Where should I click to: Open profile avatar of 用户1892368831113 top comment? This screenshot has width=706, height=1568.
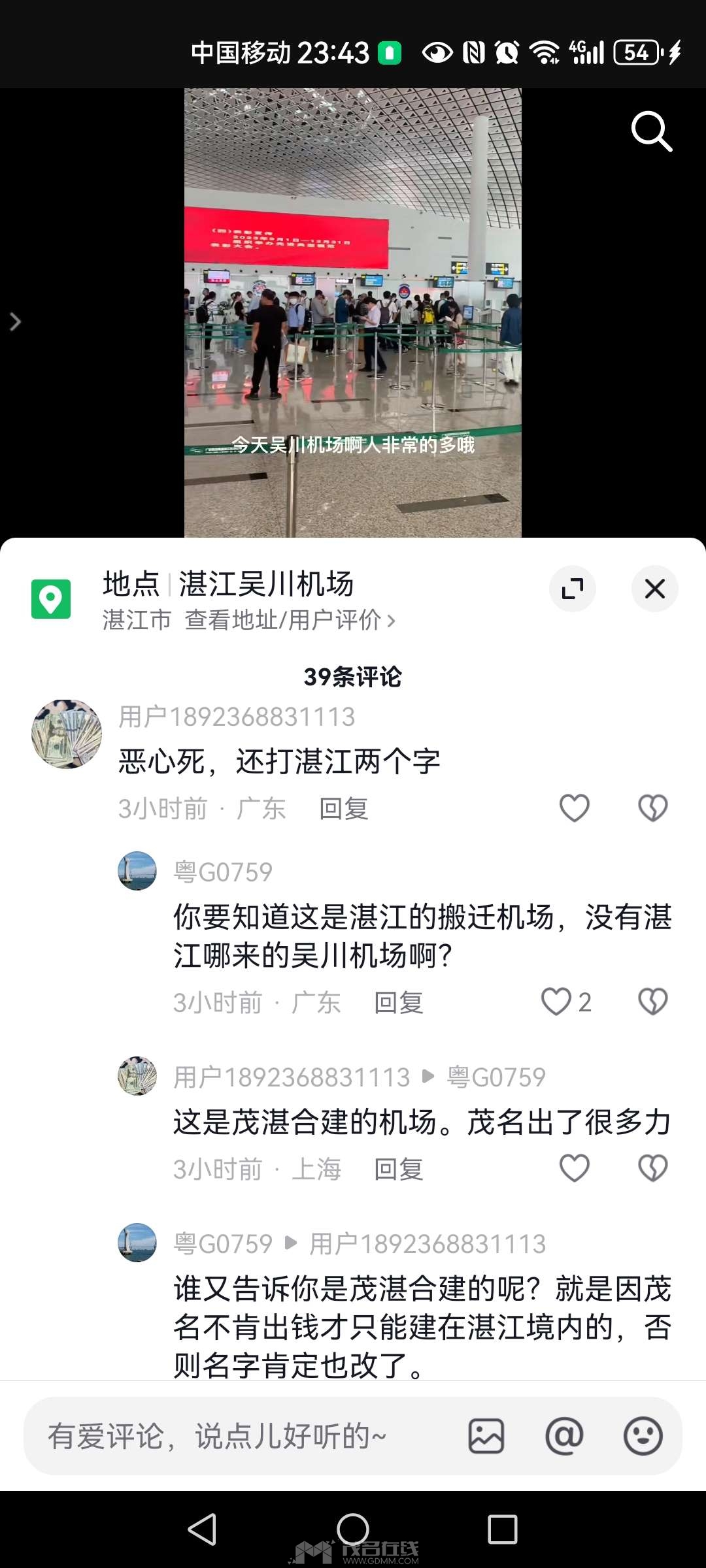[x=67, y=734]
